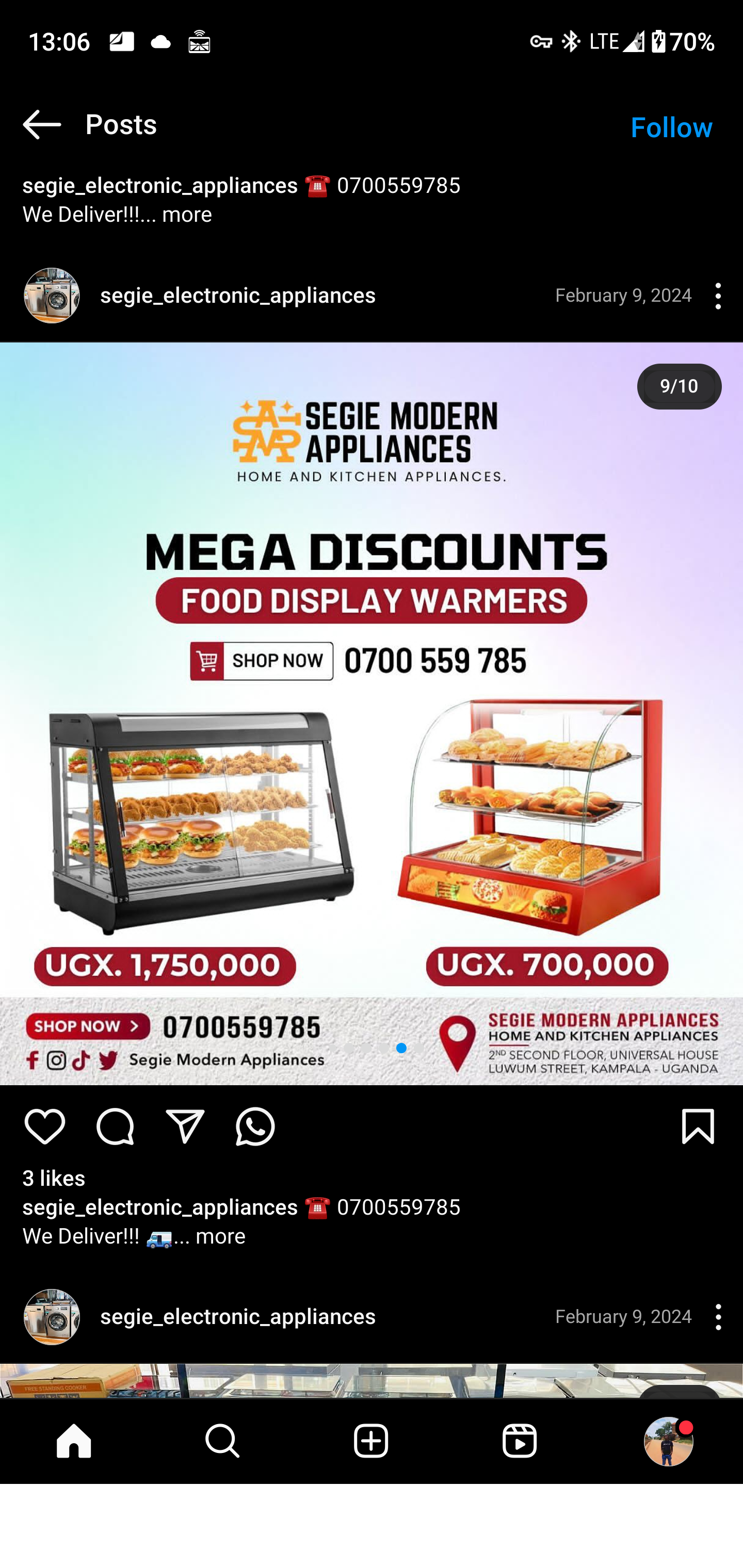Go to your profile tab
This screenshot has width=743, height=1568.
(x=668, y=1441)
